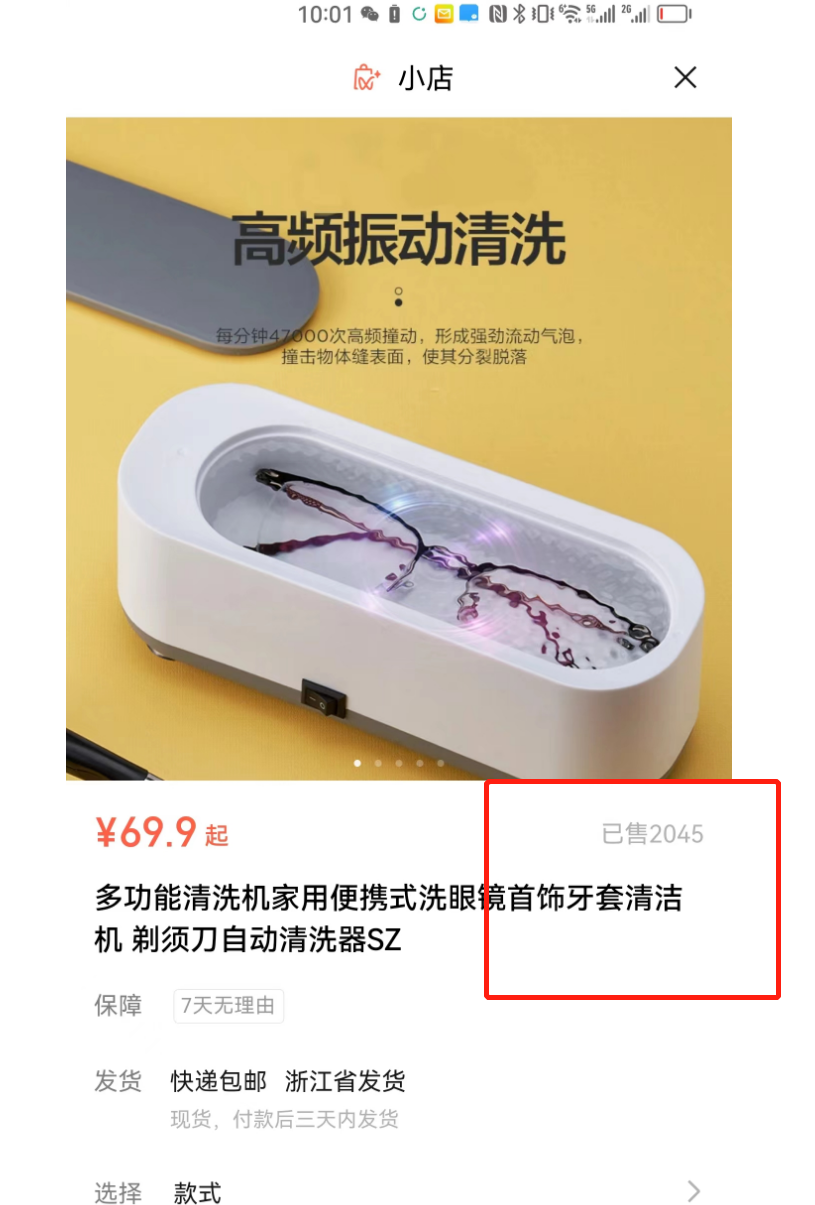
Task: Close the 小店 product page
Action: 685,78
